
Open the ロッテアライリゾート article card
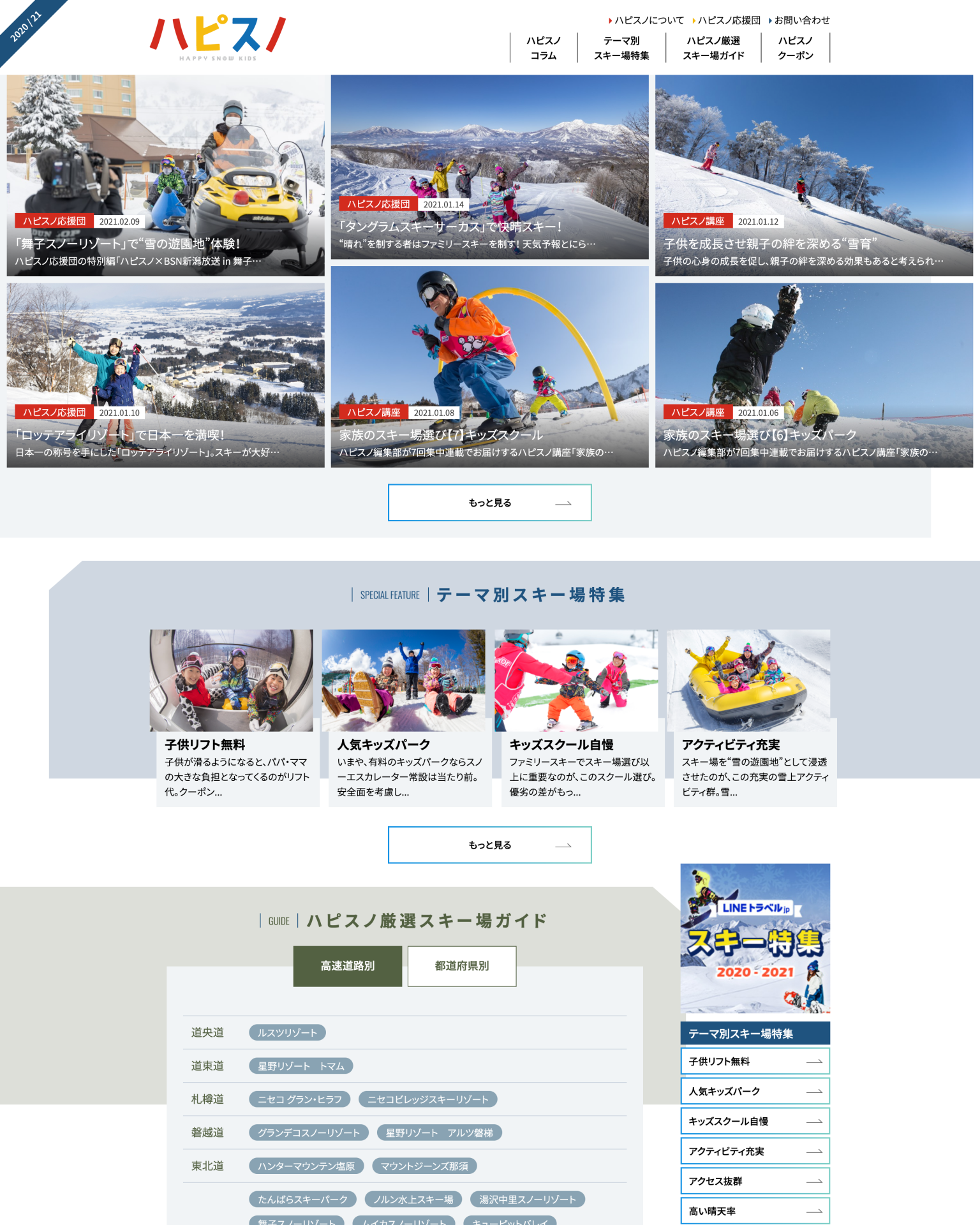tap(165, 375)
